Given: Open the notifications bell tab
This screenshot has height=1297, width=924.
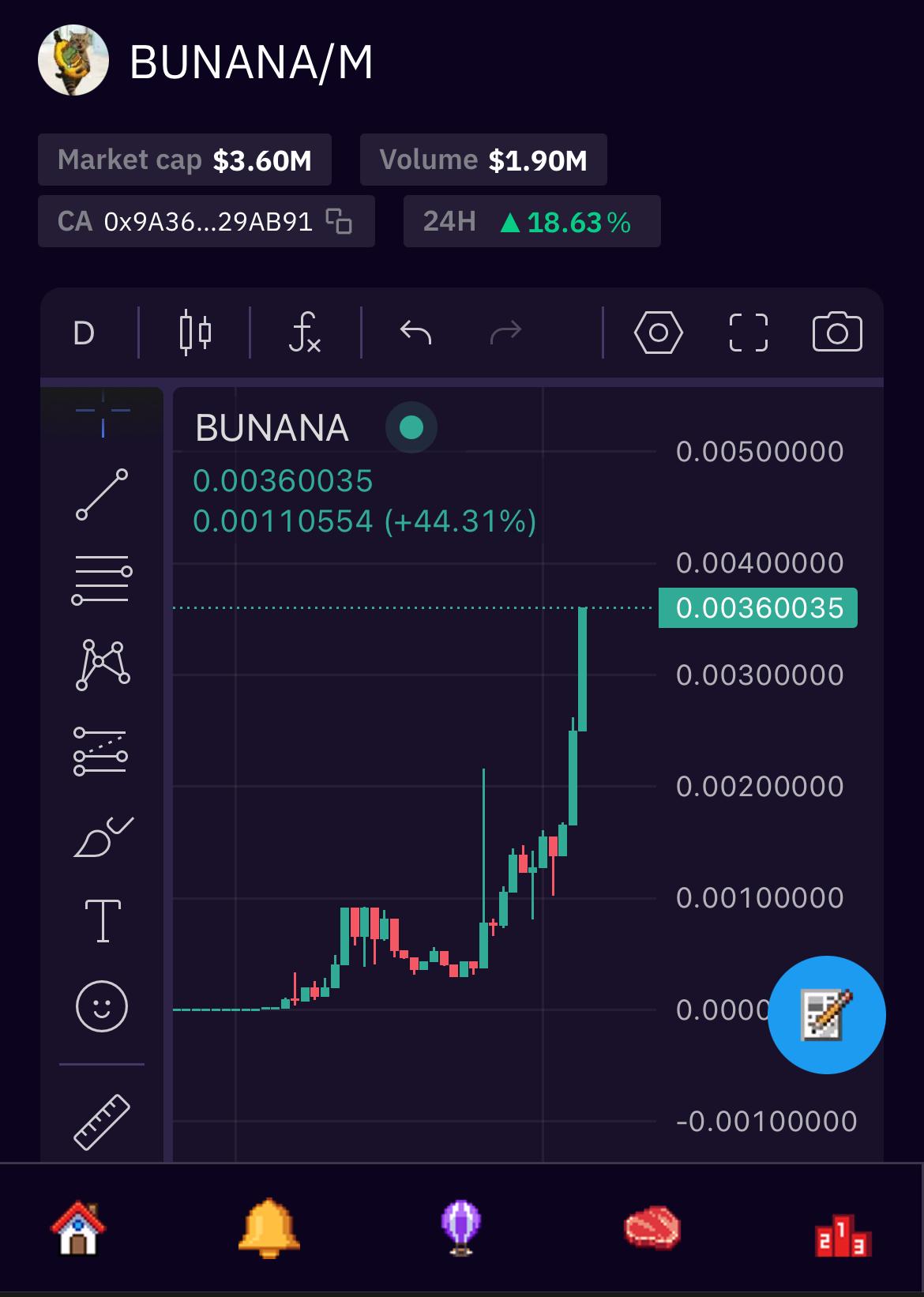Looking at the screenshot, I should coord(269,1228).
